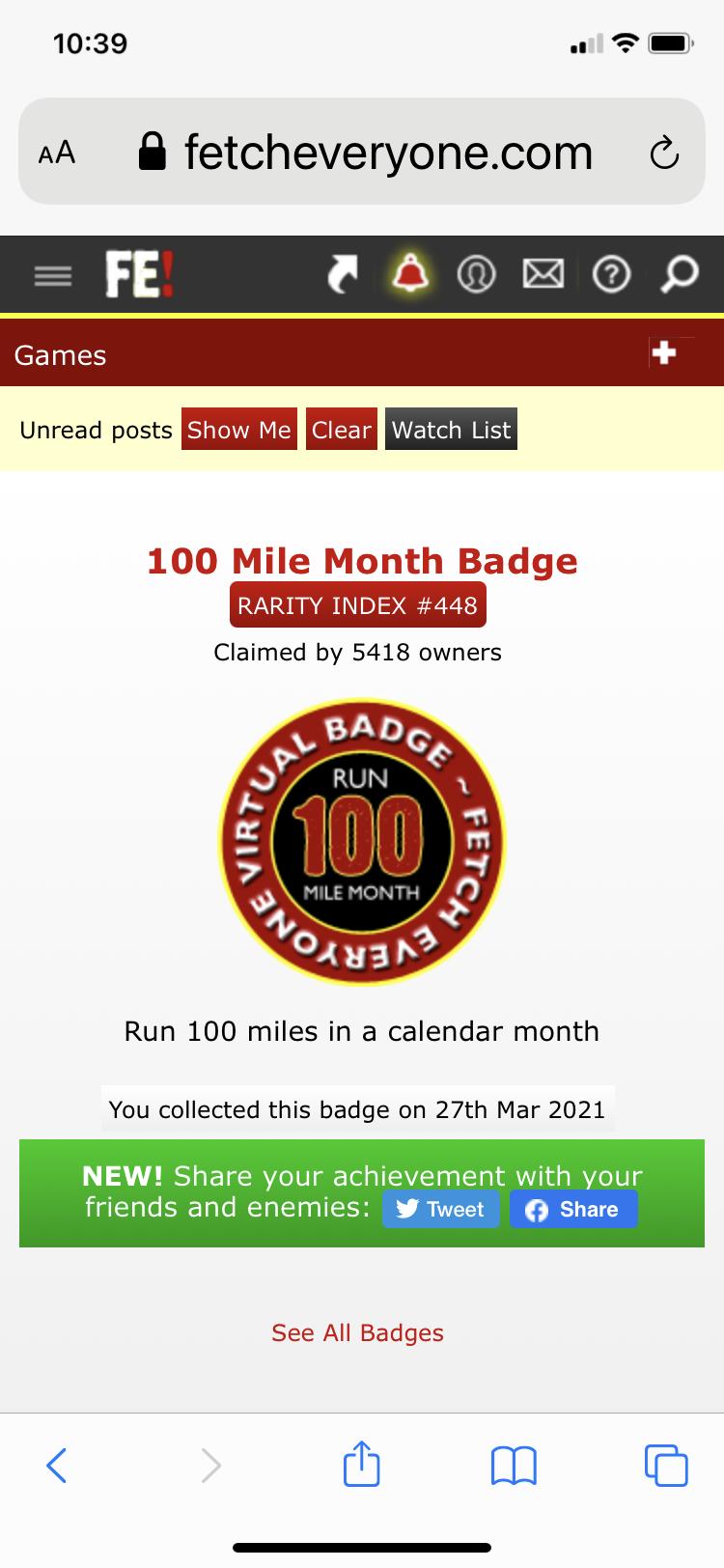The image size is (724, 1568).
Task: Open the help question mark
Action: (x=611, y=276)
